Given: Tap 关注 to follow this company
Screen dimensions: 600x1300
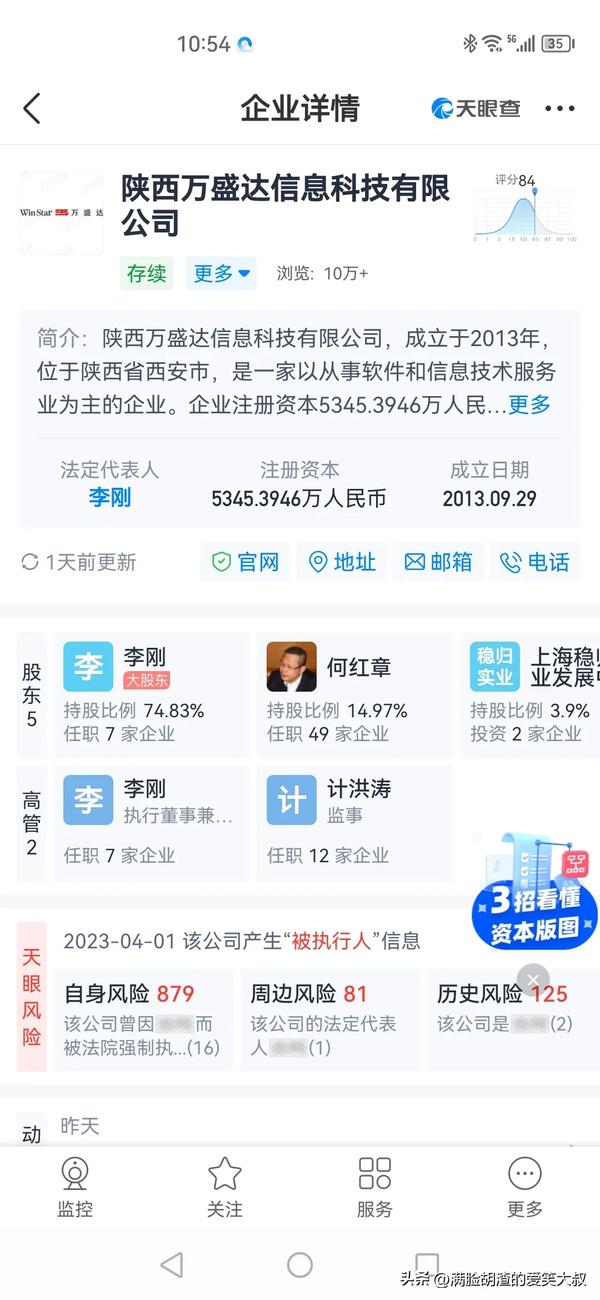Looking at the screenshot, I should pyautogui.click(x=225, y=1187).
